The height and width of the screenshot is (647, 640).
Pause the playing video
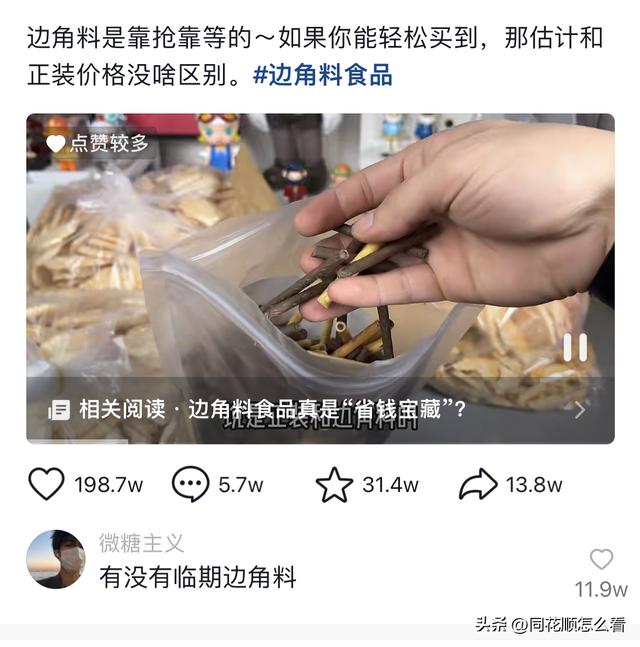pyautogui.click(x=575, y=348)
